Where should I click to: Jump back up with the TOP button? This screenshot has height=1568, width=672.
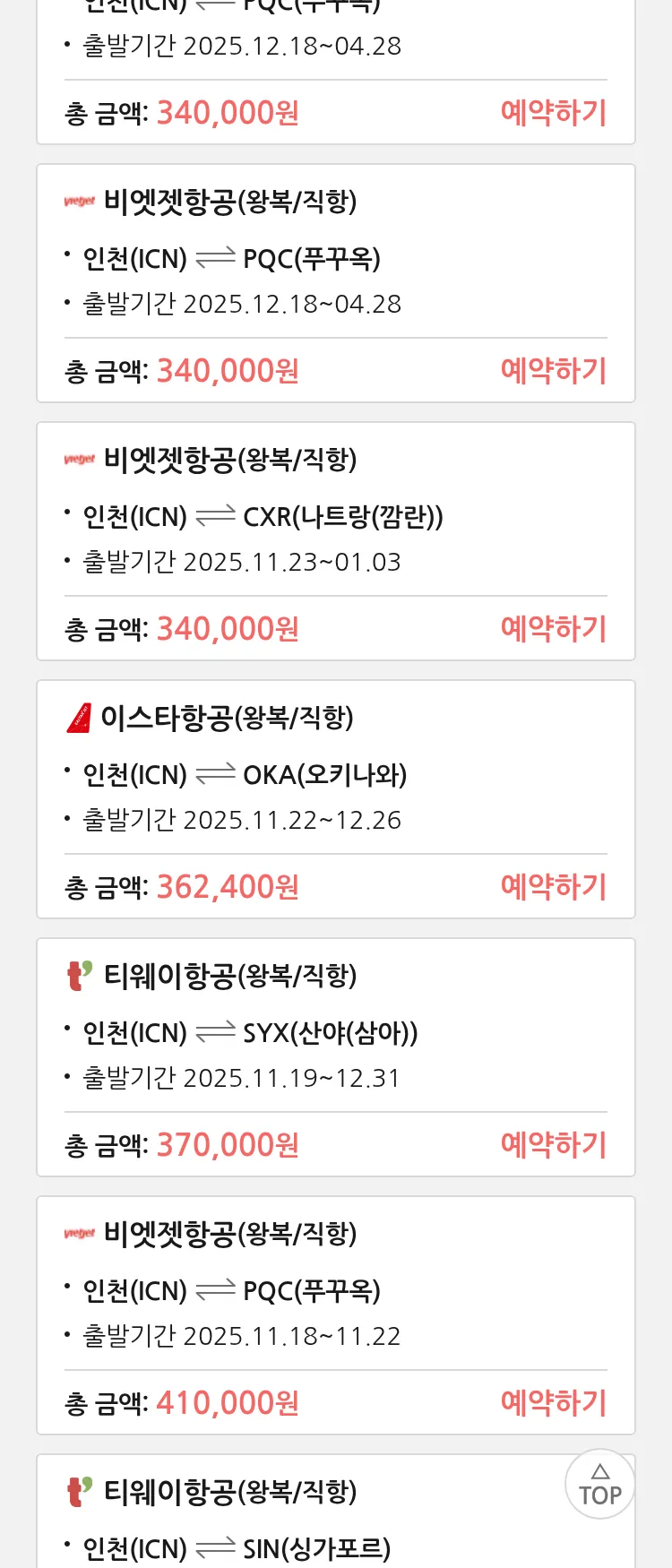click(600, 1485)
